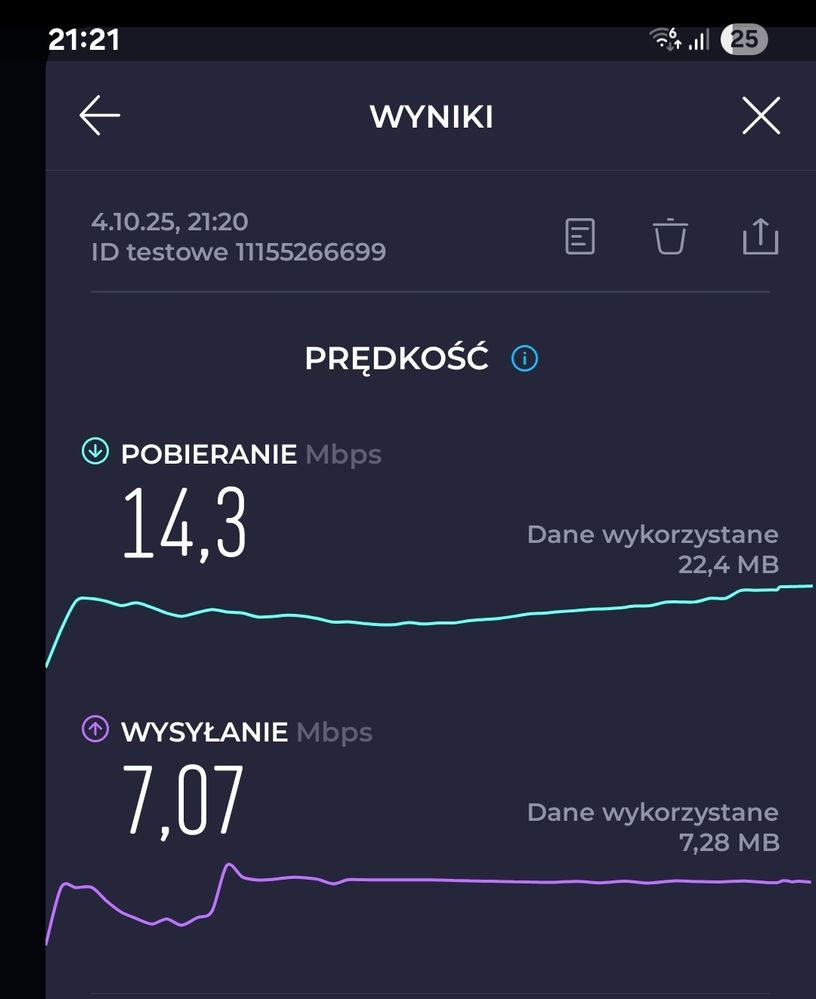
Task: Close the results view with the X
Action: click(761, 116)
